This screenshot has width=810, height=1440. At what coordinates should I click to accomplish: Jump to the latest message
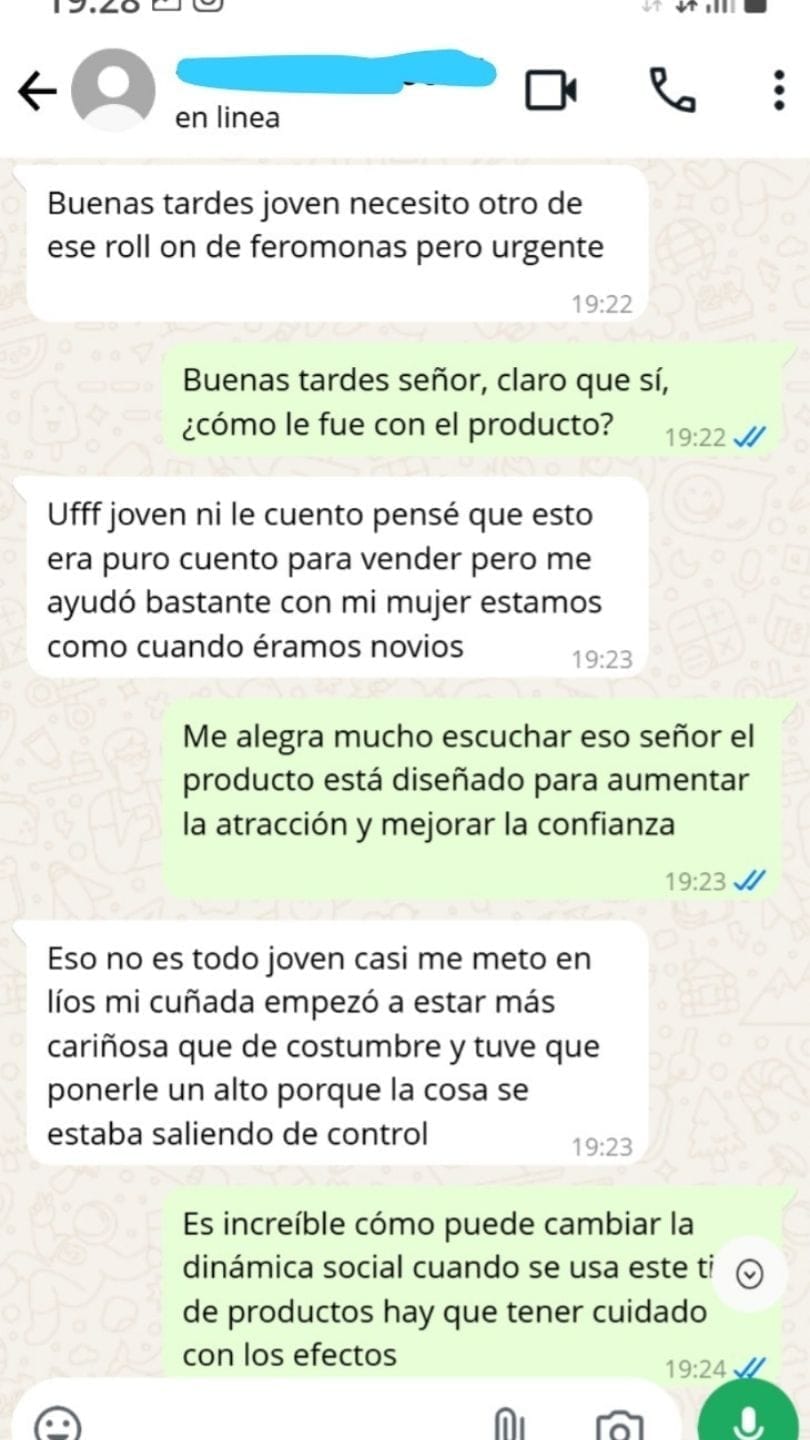(749, 1273)
